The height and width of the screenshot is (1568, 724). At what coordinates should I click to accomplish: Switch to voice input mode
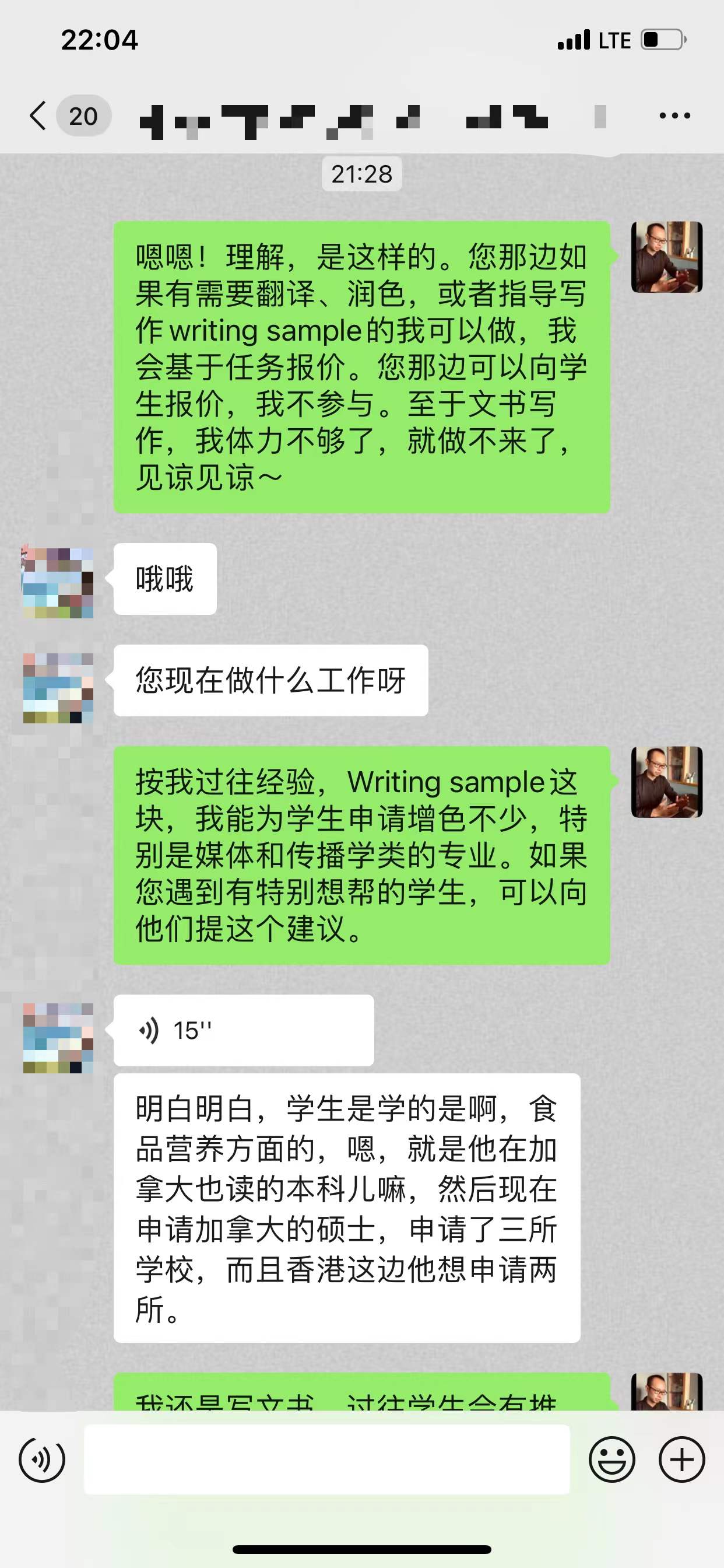click(42, 1459)
